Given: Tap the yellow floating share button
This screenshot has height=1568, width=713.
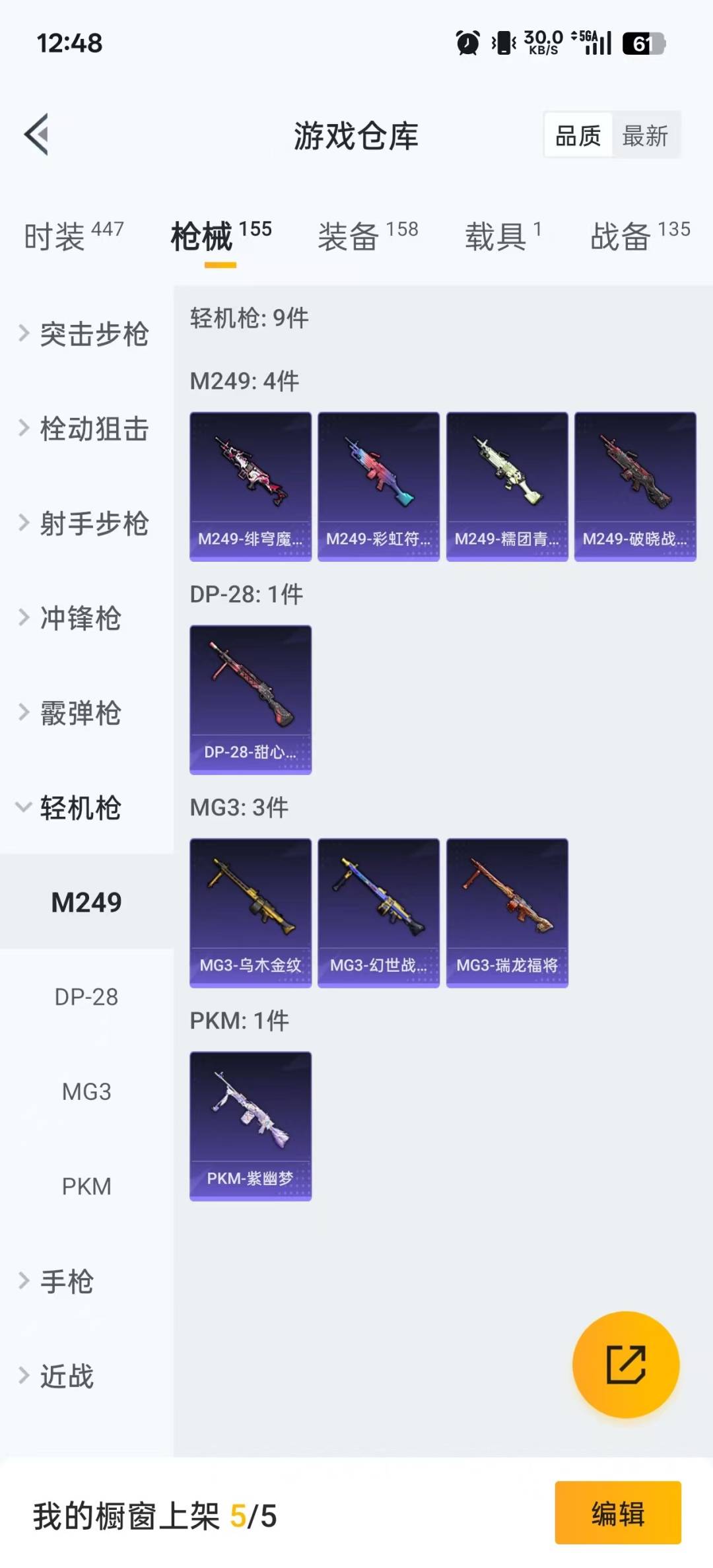Looking at the screenshot, I should coord(625,1364).
